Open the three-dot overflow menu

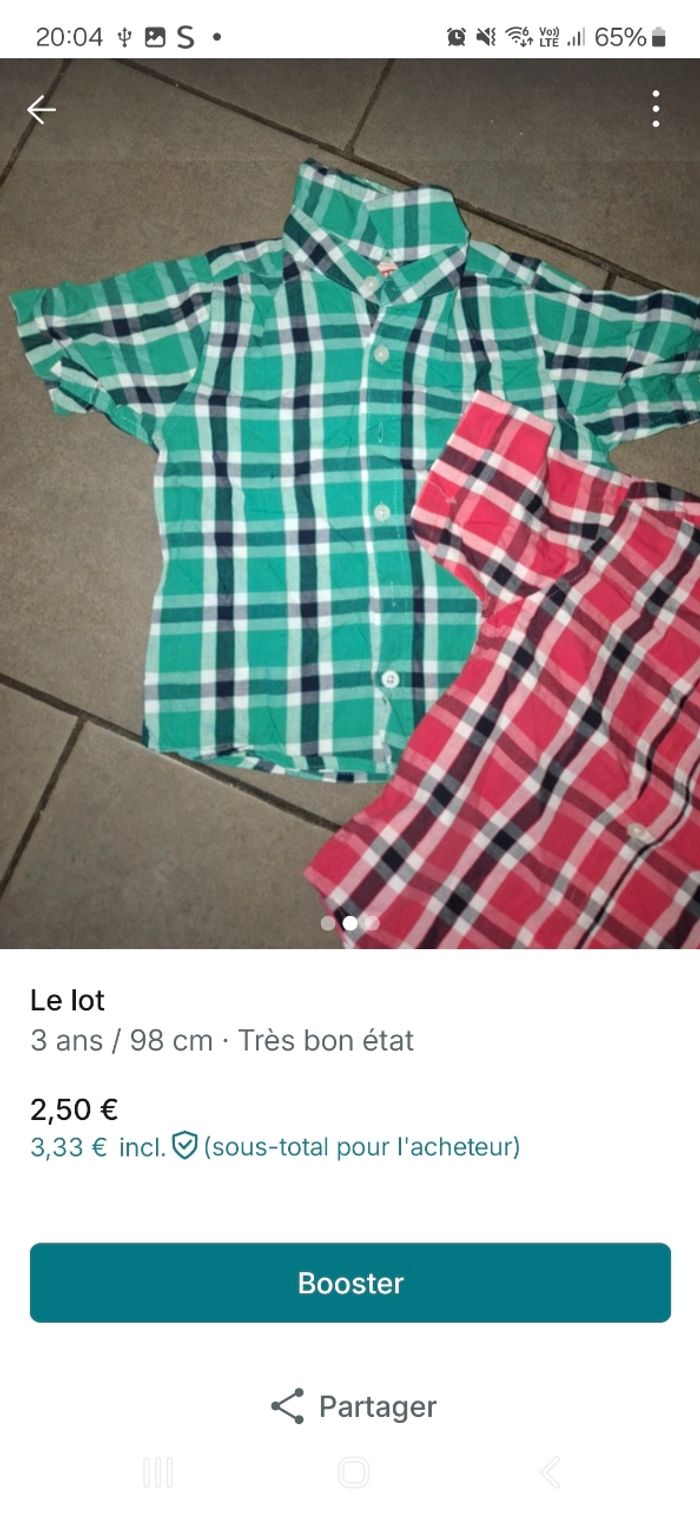656,109
